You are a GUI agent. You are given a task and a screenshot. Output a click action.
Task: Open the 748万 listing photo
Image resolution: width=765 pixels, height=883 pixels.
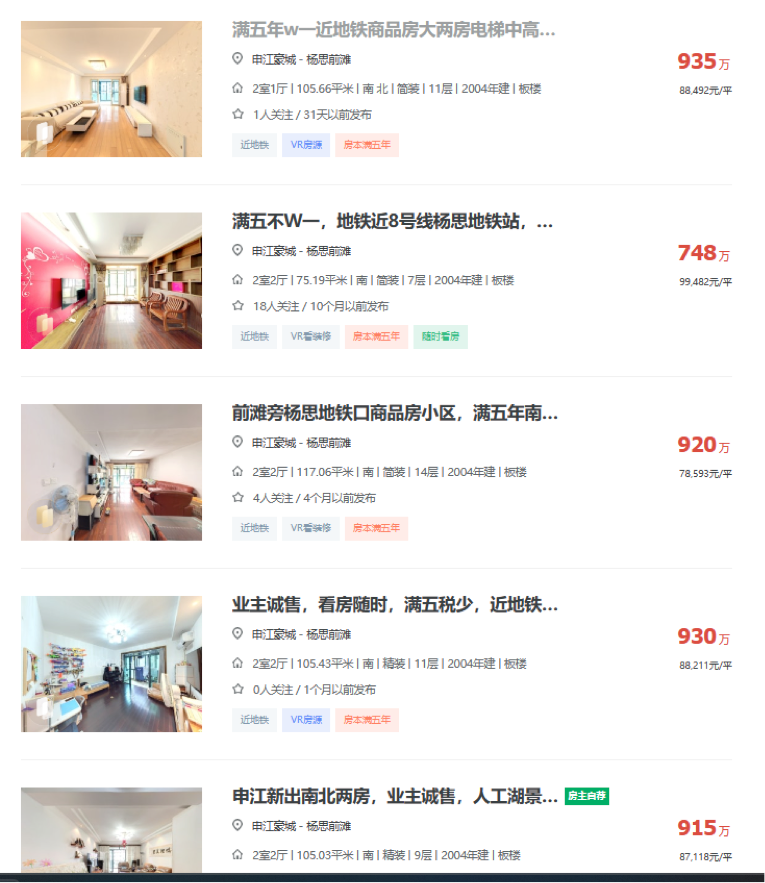(111, 281)
